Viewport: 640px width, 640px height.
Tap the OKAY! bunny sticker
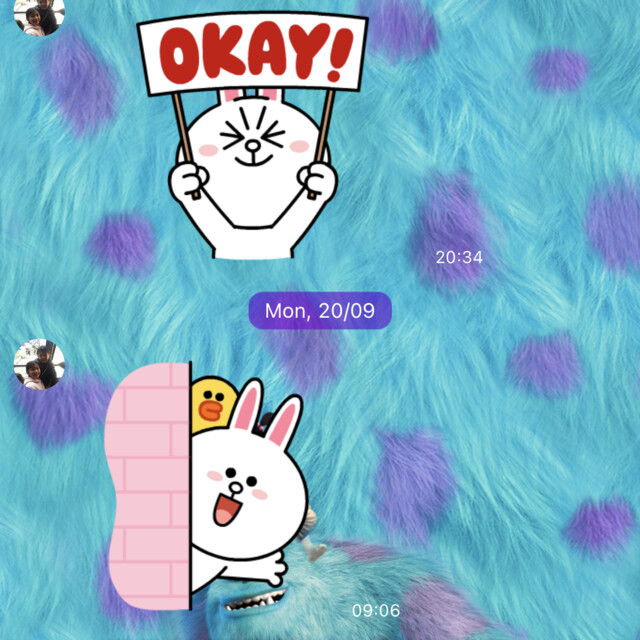[252, 135]
